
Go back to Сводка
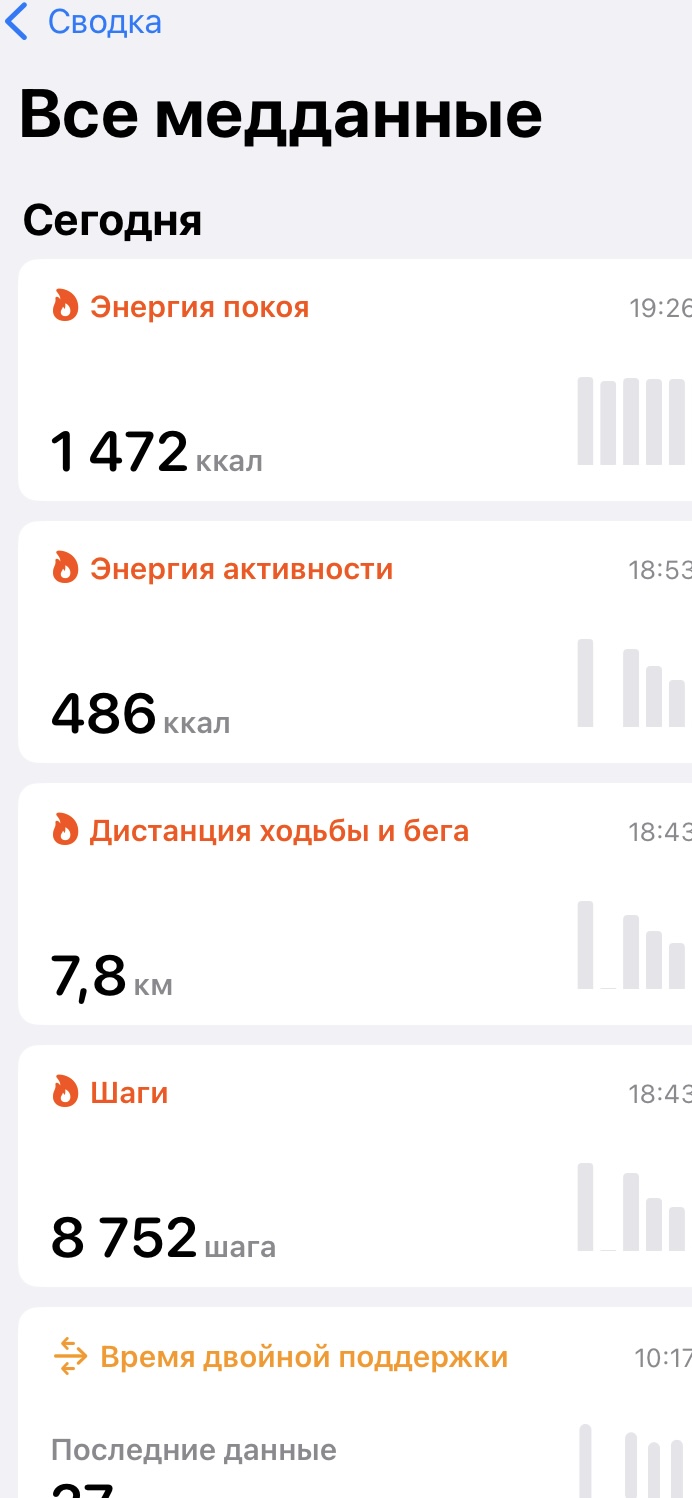pyautogui.click(x=85, y=22)
